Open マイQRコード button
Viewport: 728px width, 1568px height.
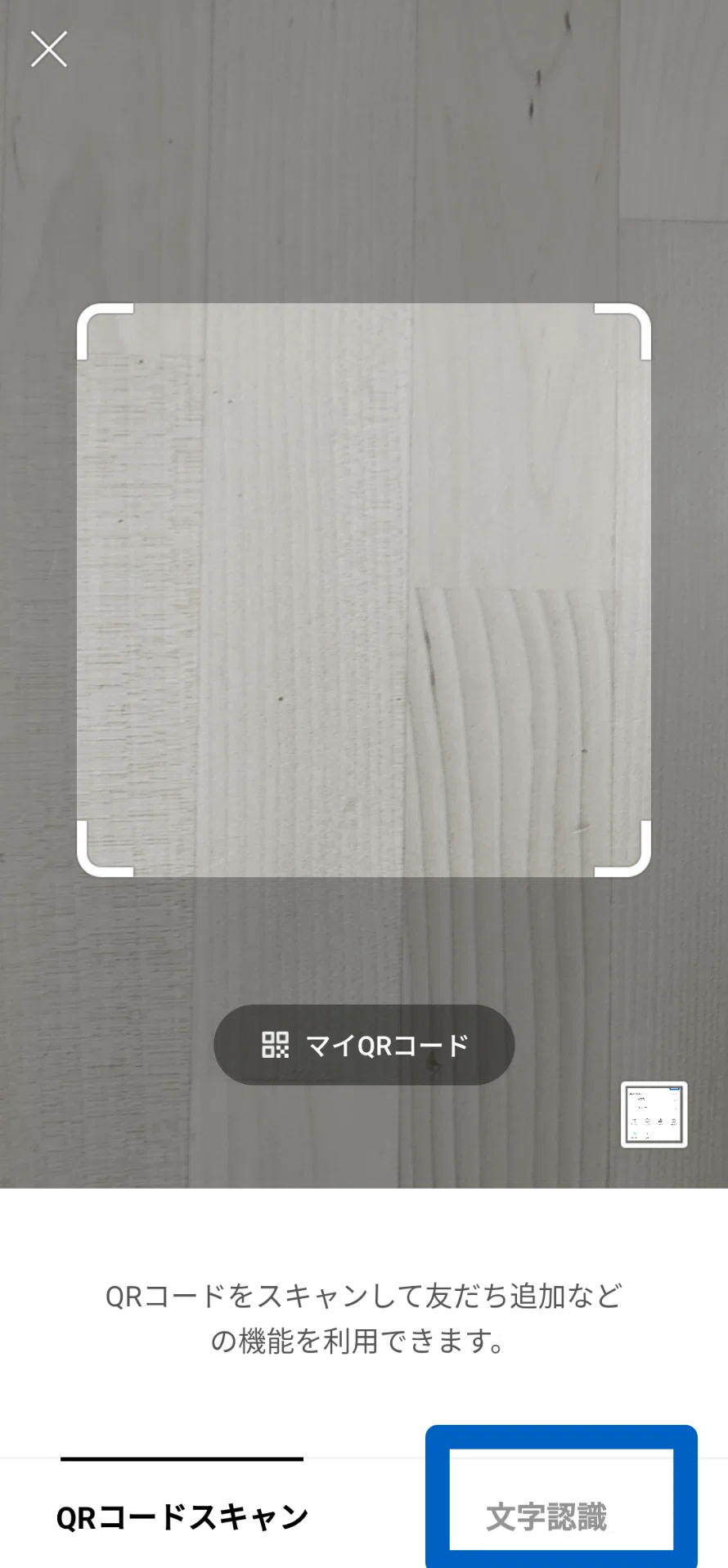[x=364, y=1045]
